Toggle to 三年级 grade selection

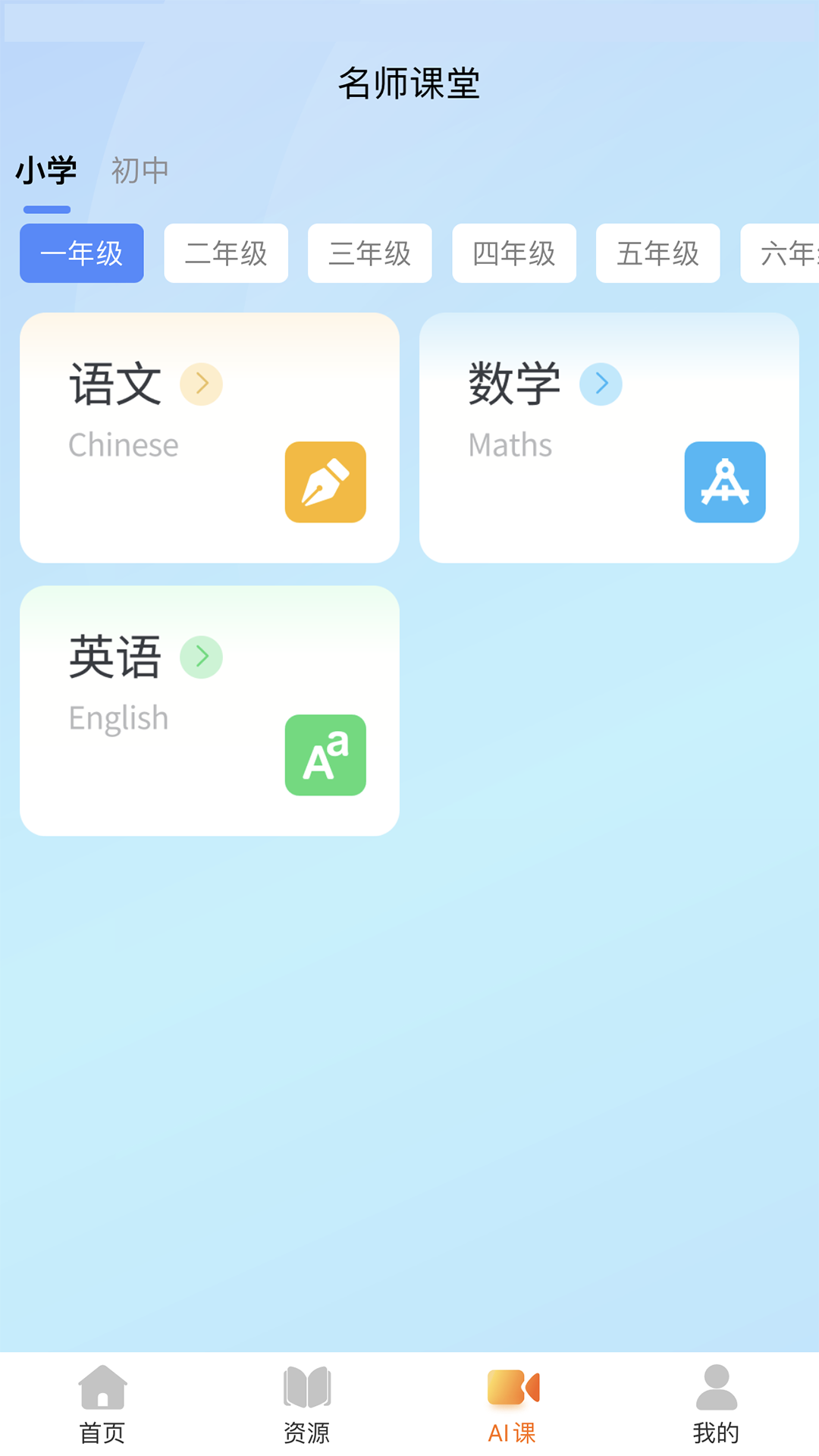[369, 254]
